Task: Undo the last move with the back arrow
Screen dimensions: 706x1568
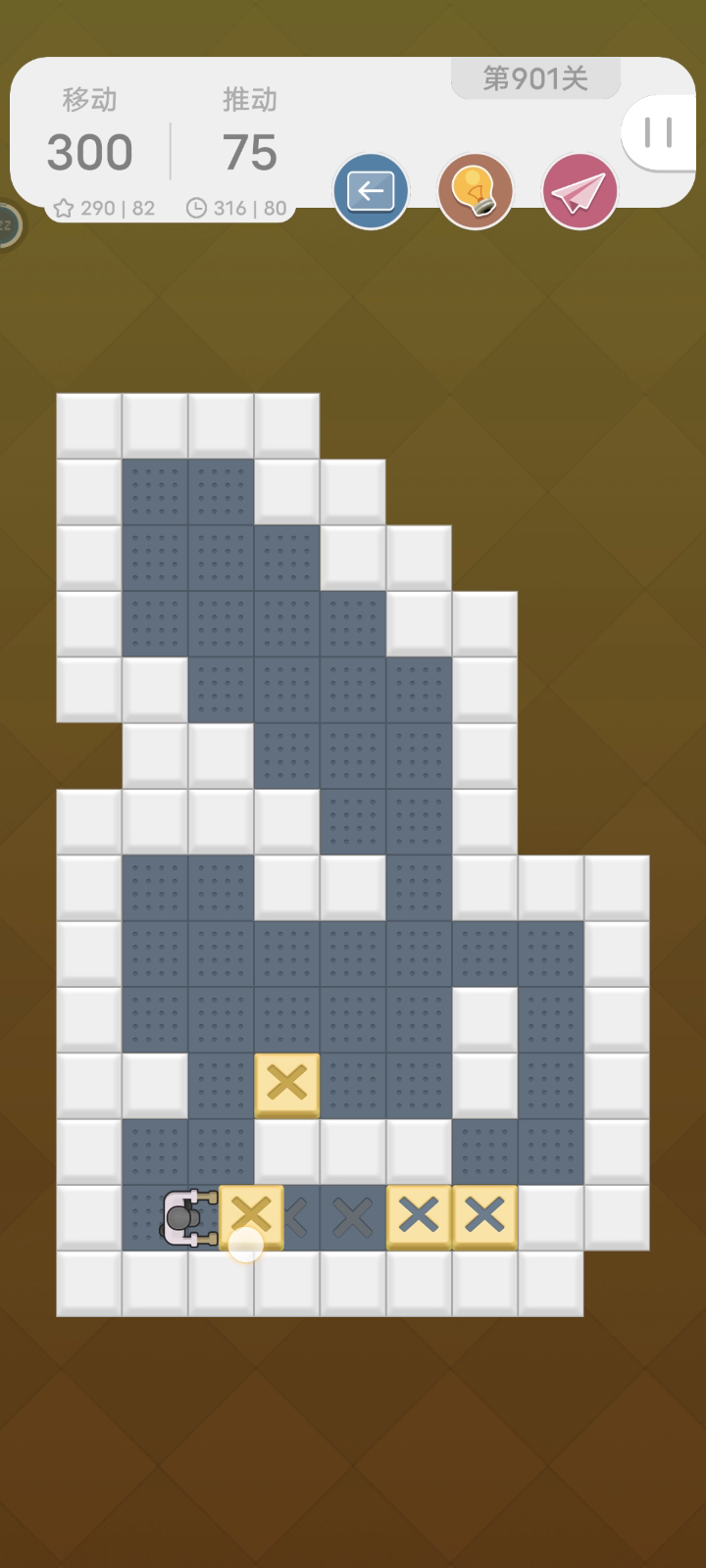Action: tap(371, 191)
